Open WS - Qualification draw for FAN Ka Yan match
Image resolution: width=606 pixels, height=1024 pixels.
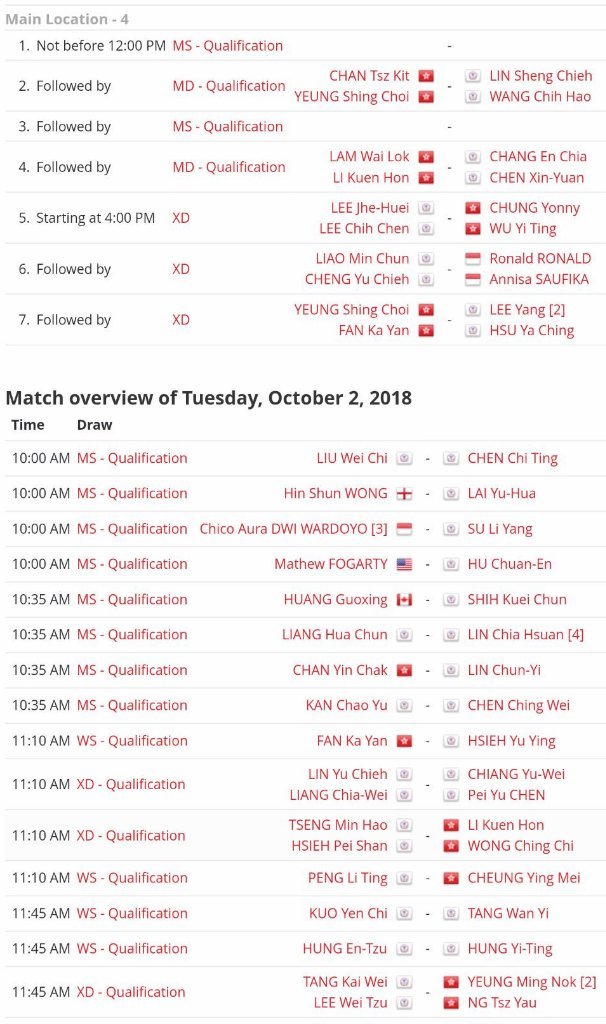(132, 741)
